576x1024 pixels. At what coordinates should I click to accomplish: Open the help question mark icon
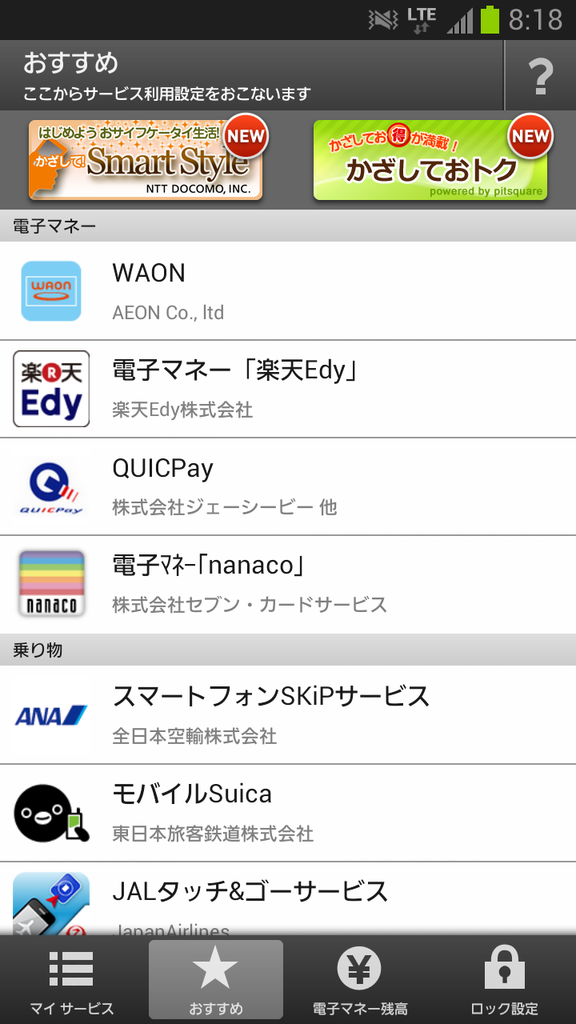point(540,75)
